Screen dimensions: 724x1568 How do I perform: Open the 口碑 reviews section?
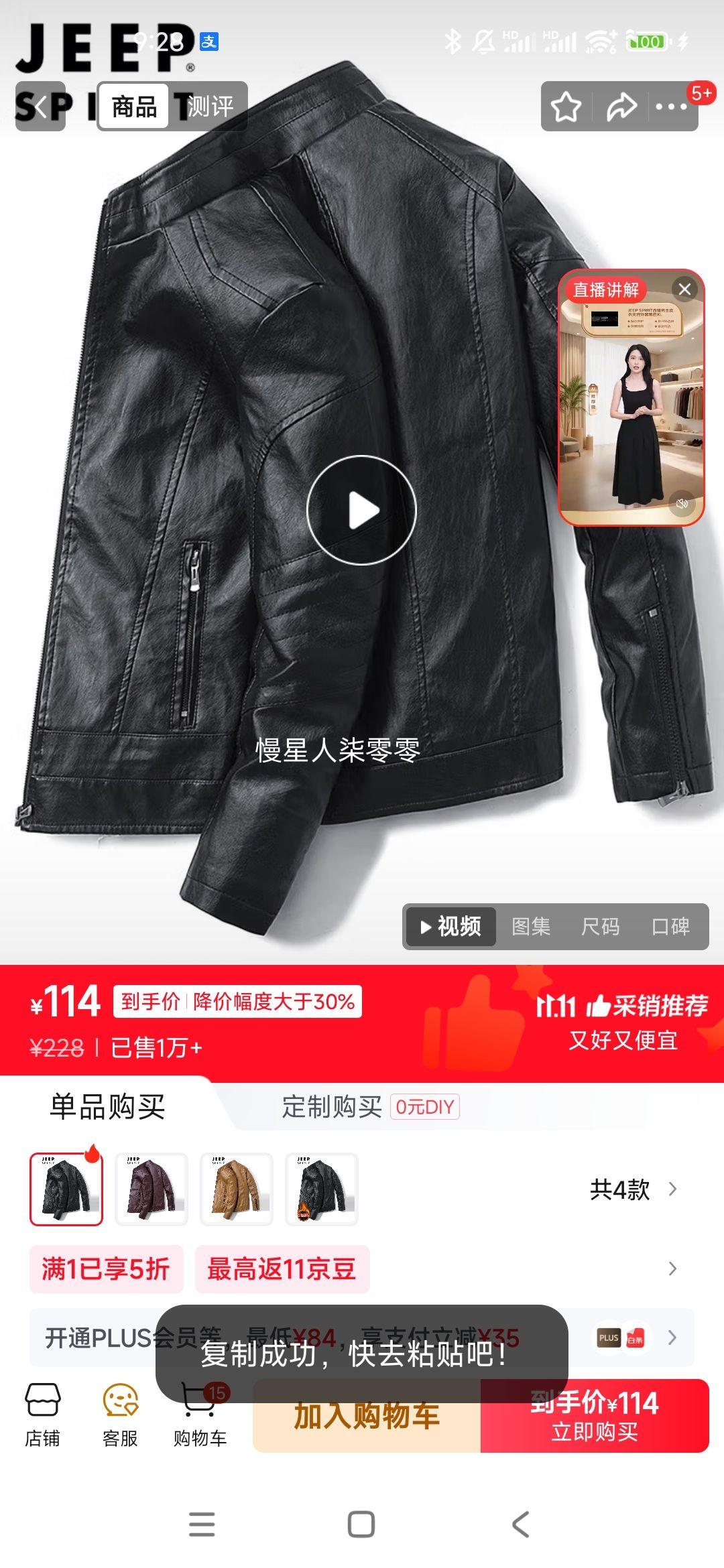click(x=670, y=927)
